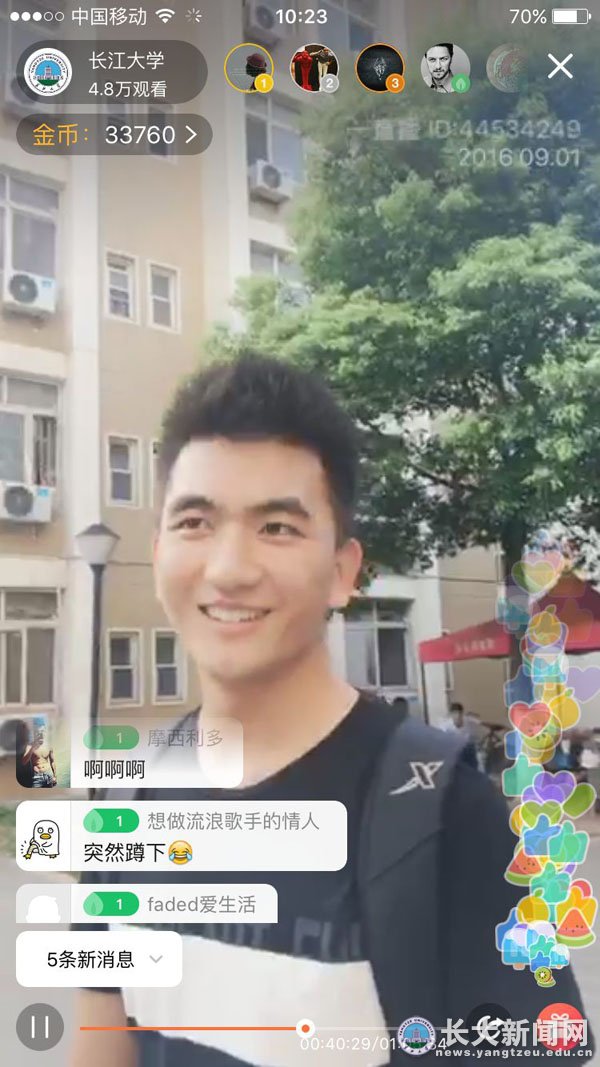The image size is (600, 1067).
Task: Open commenter 想做流浪歌手的情人's profile
Action: click(43, 837)
